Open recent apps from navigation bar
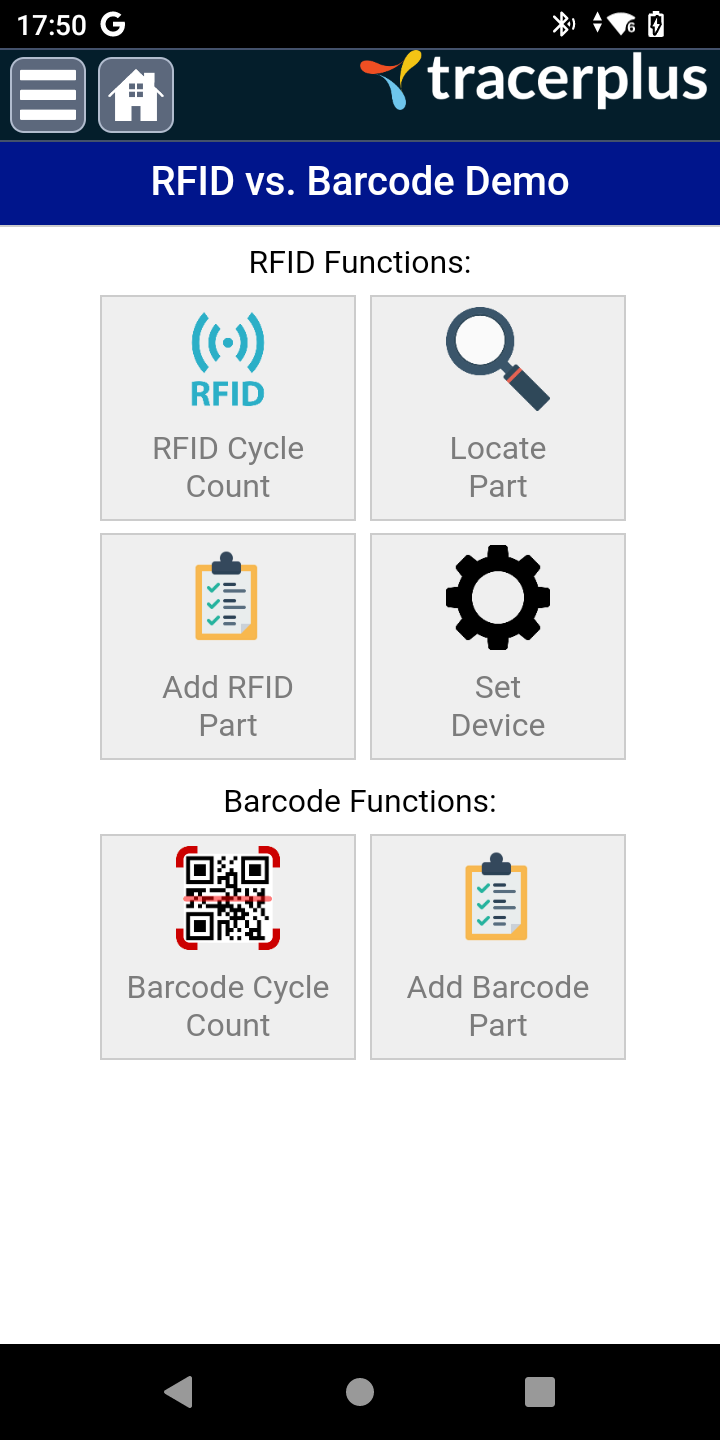The width and height of the screenshot is (720, 1440). 540,1392
